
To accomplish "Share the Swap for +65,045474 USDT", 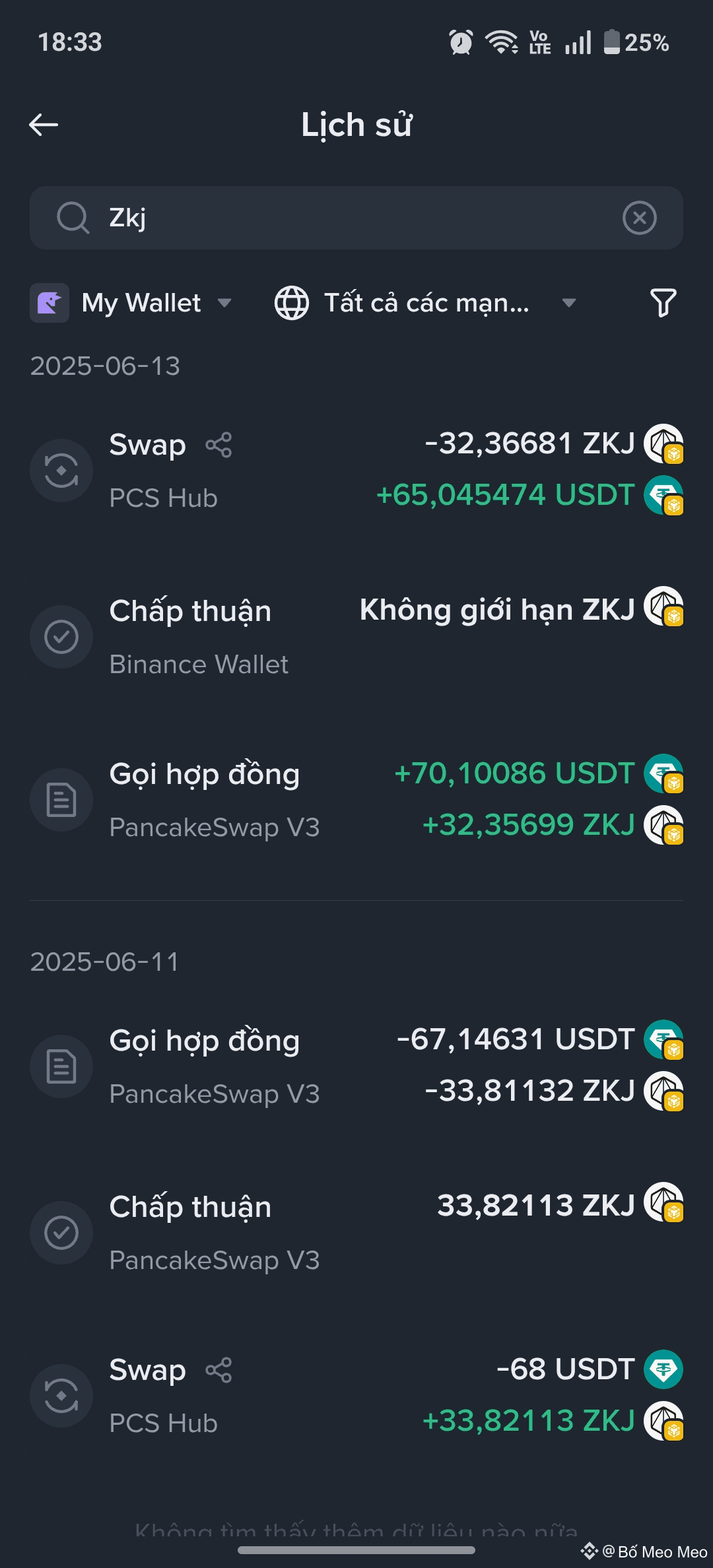I will [219, 445].
